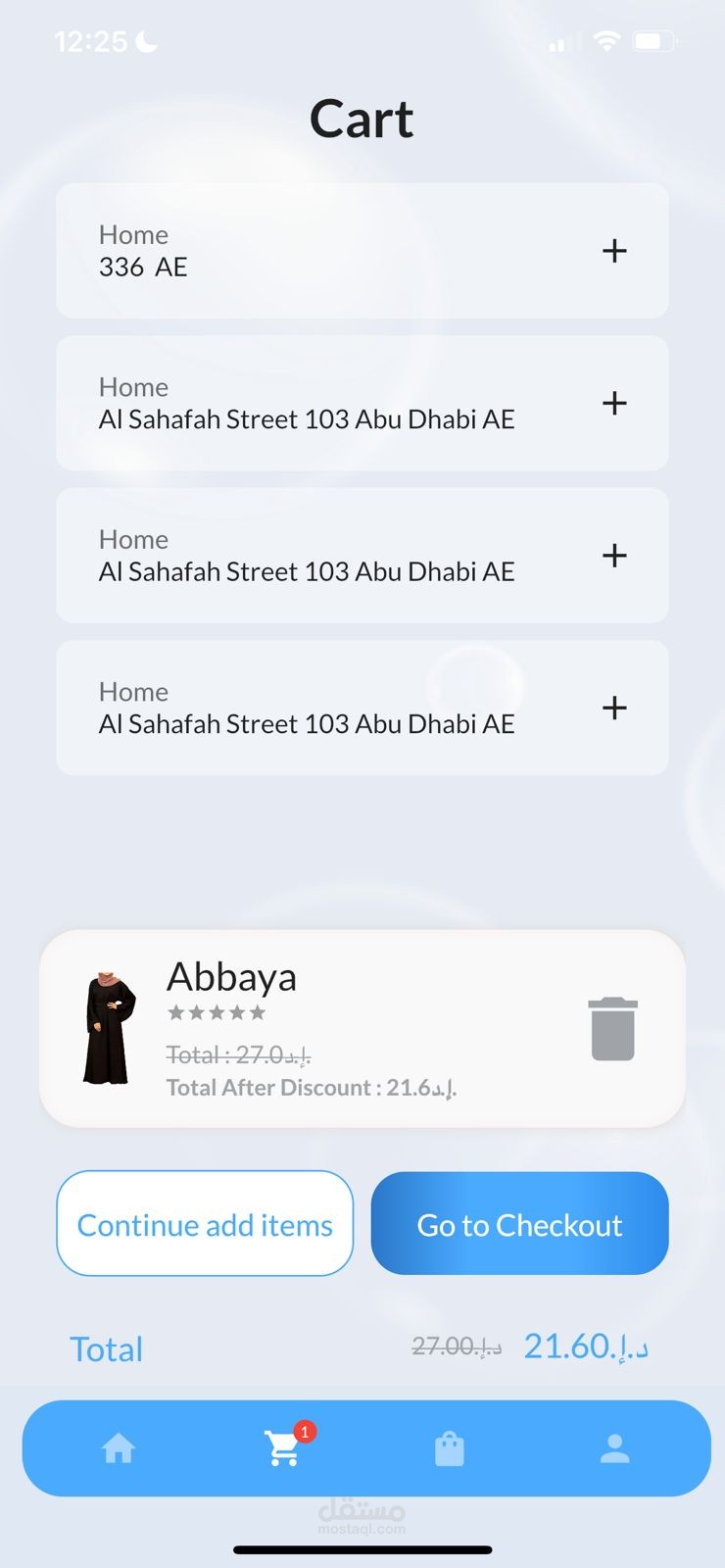Screen dimensions: 725x1568
Task: Open the profile tab
Action: click(x=614, y=1447)
